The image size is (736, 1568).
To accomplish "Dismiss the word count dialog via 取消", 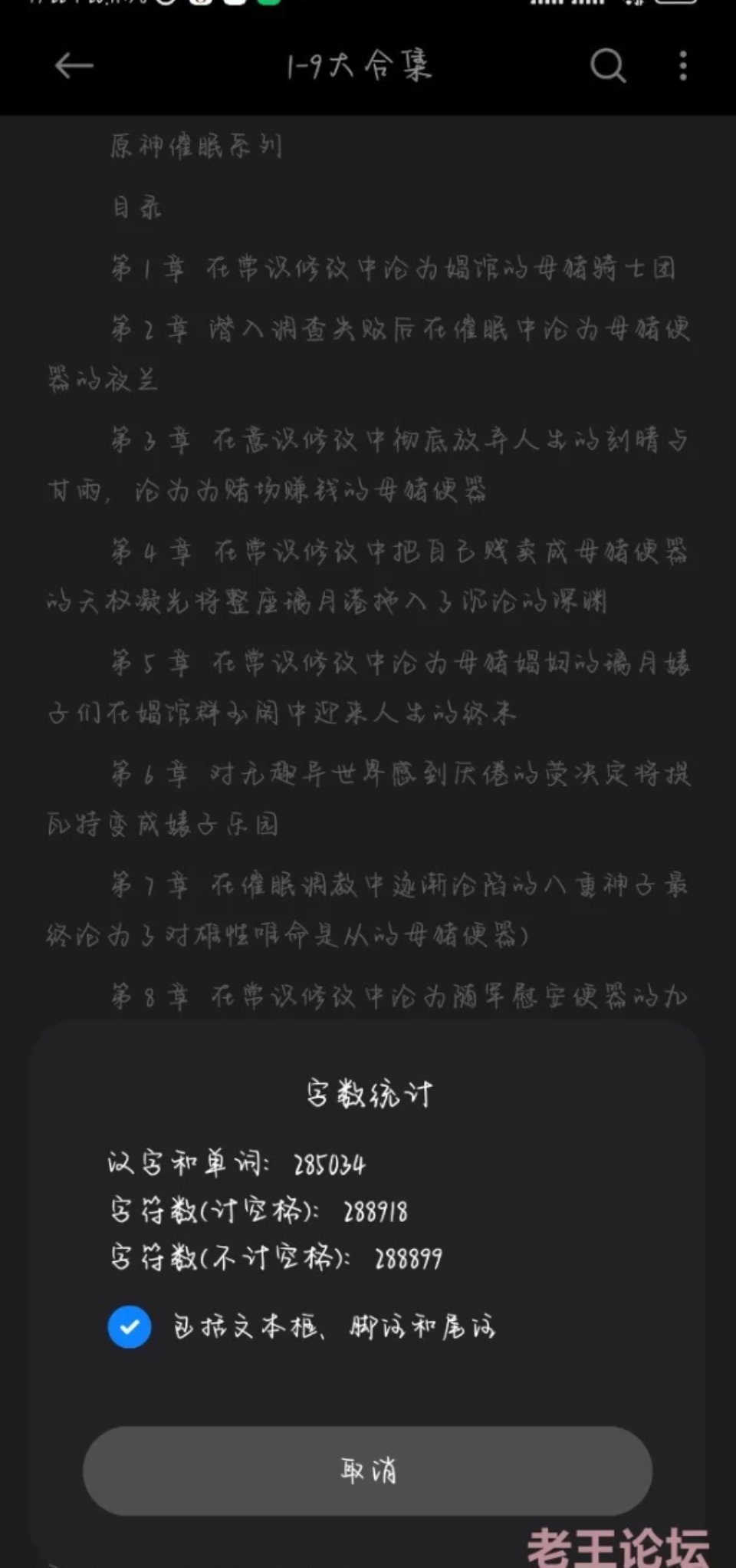I will click(367, 1471).
